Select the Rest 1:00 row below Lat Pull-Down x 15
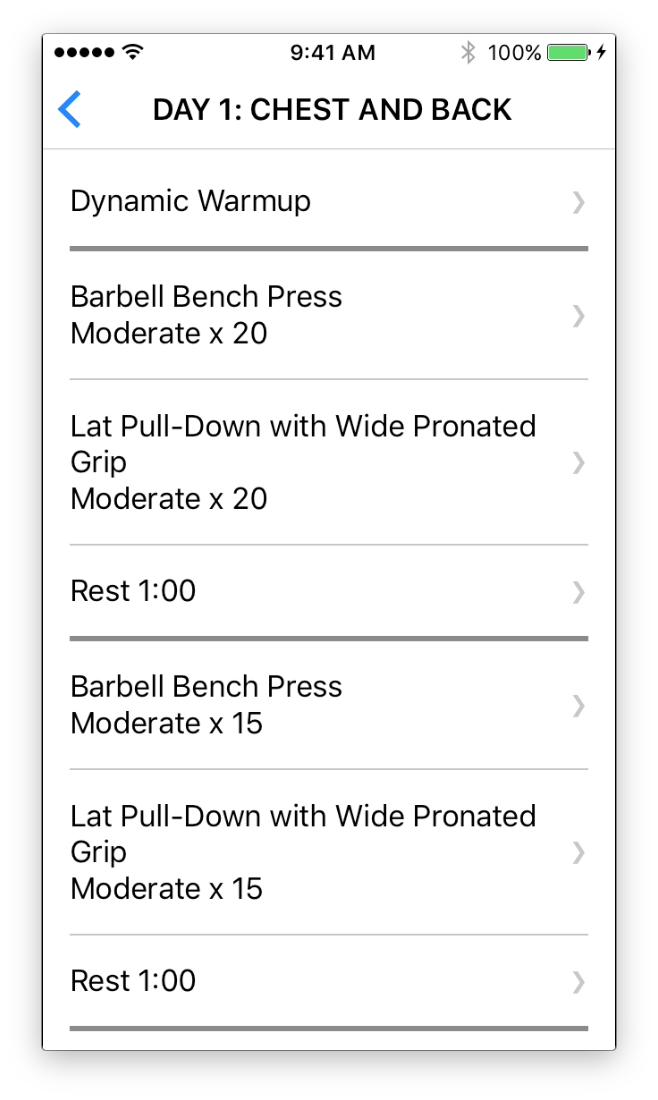Viewport: 658px width, 1100px height. 328,981
